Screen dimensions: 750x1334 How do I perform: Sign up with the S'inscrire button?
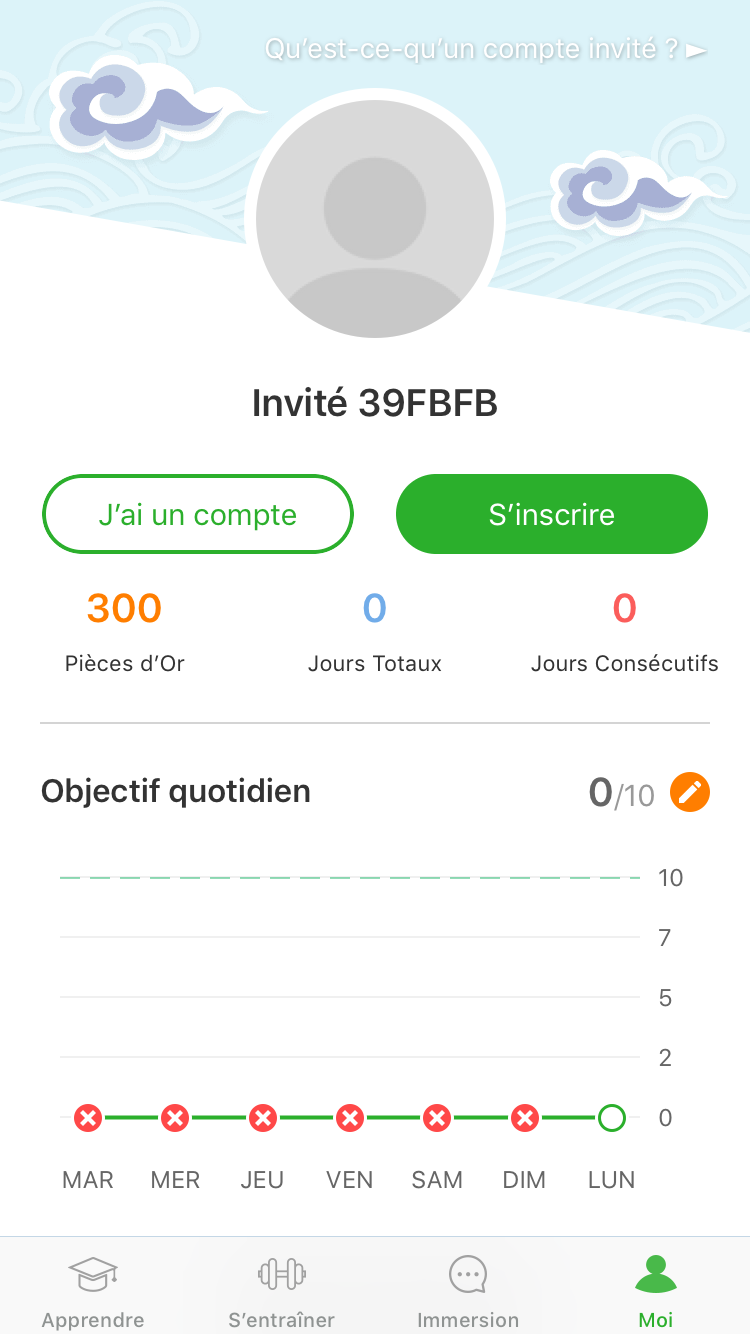pos(552,514)
